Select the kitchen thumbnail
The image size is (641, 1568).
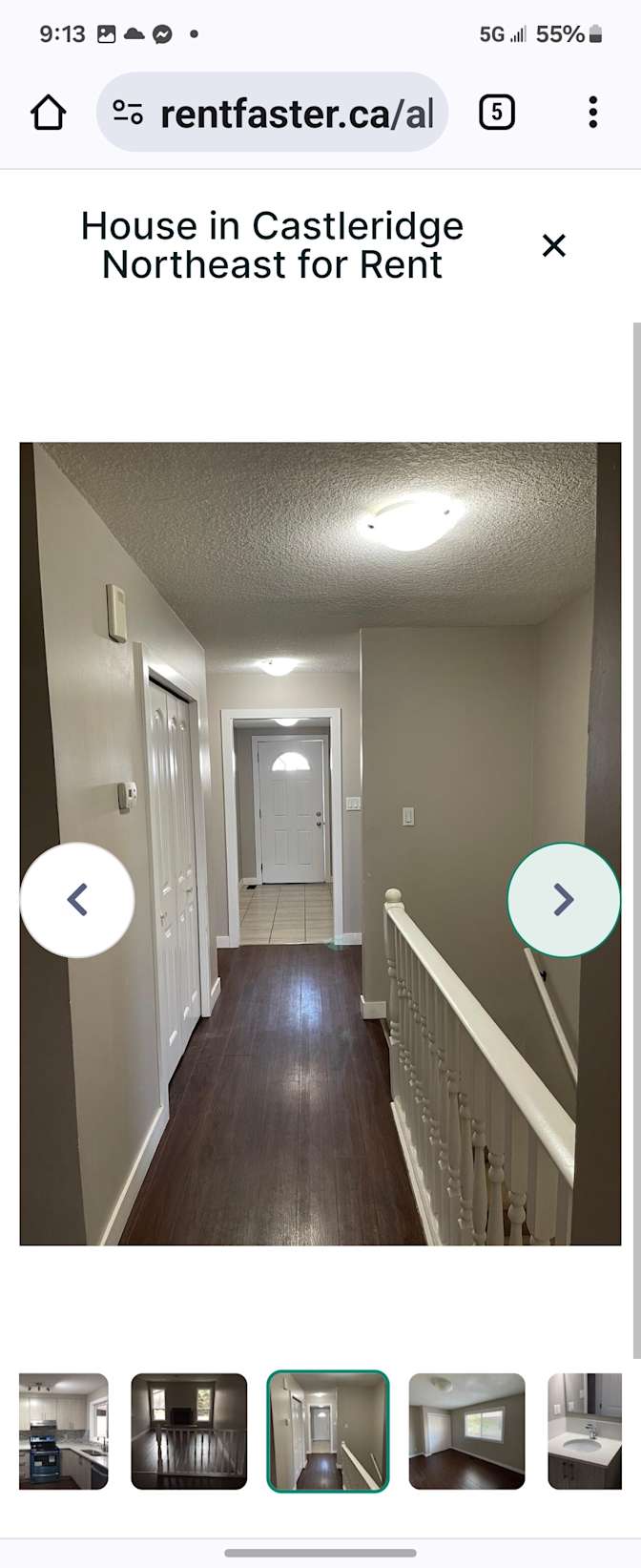tap(64, 1431)
